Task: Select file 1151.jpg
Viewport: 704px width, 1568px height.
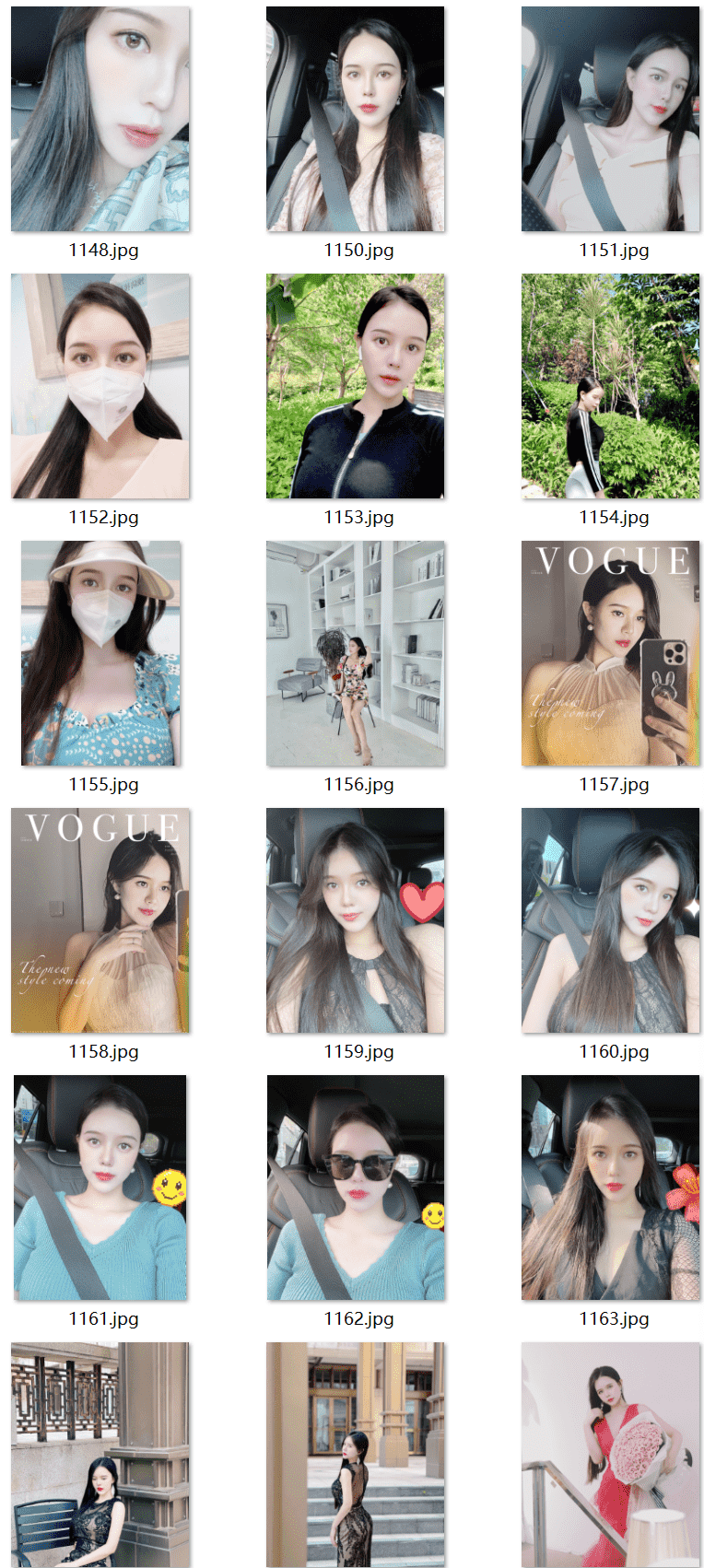Action: pos(610,120)
